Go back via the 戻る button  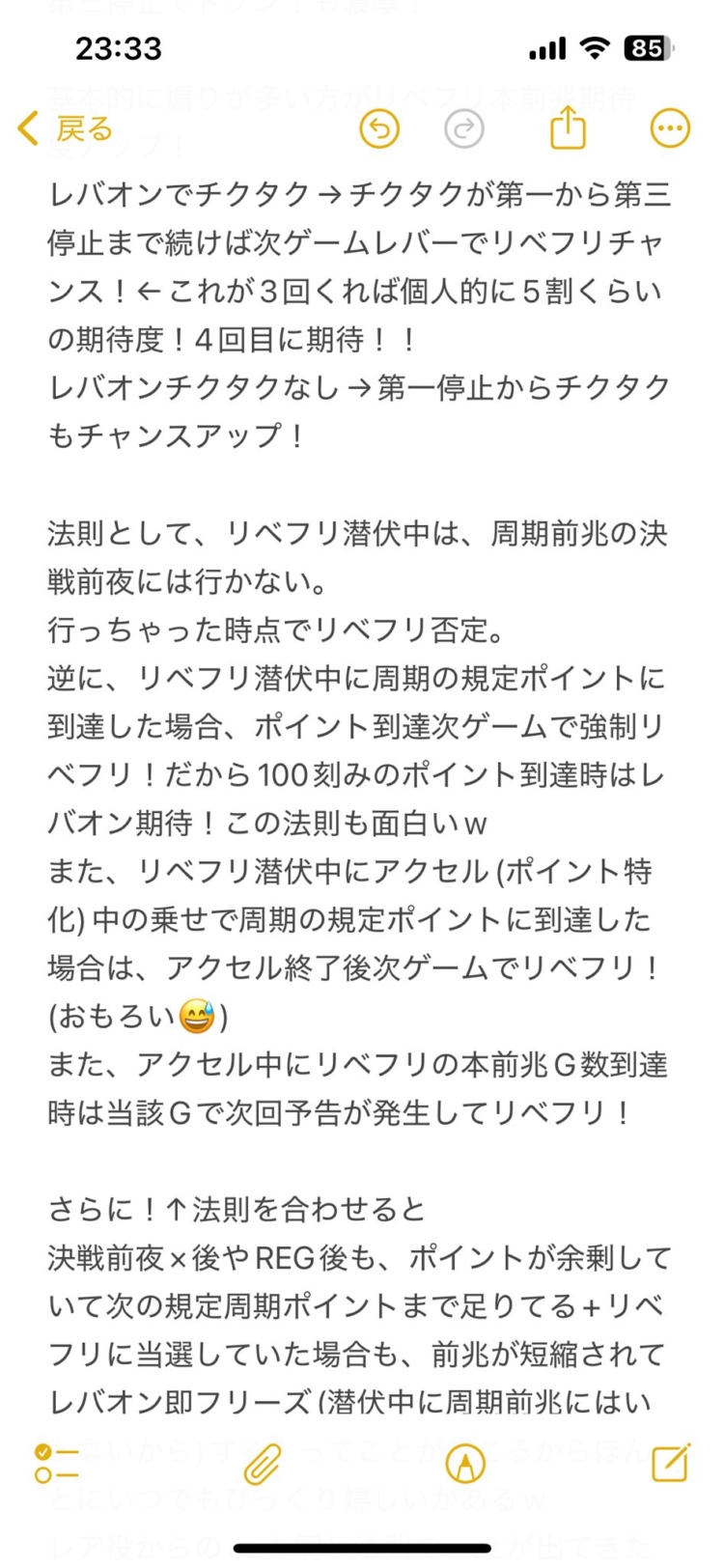pos(66,128)
